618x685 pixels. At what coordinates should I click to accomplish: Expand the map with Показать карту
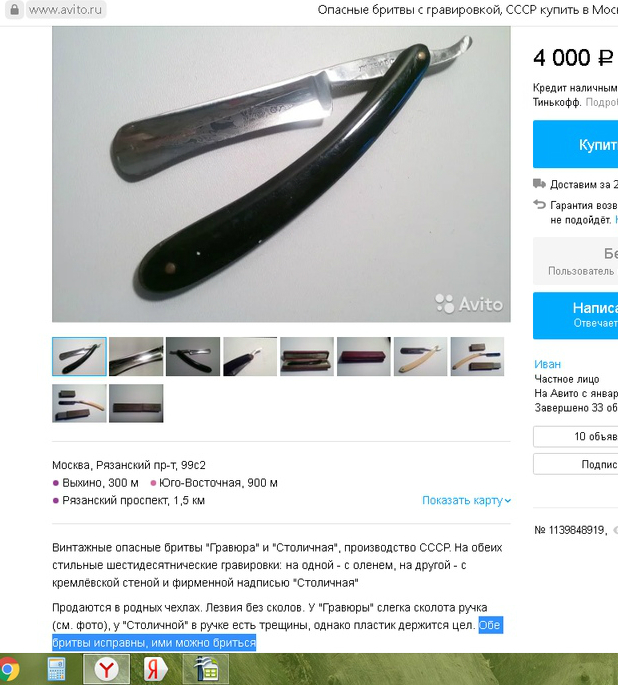466,500
